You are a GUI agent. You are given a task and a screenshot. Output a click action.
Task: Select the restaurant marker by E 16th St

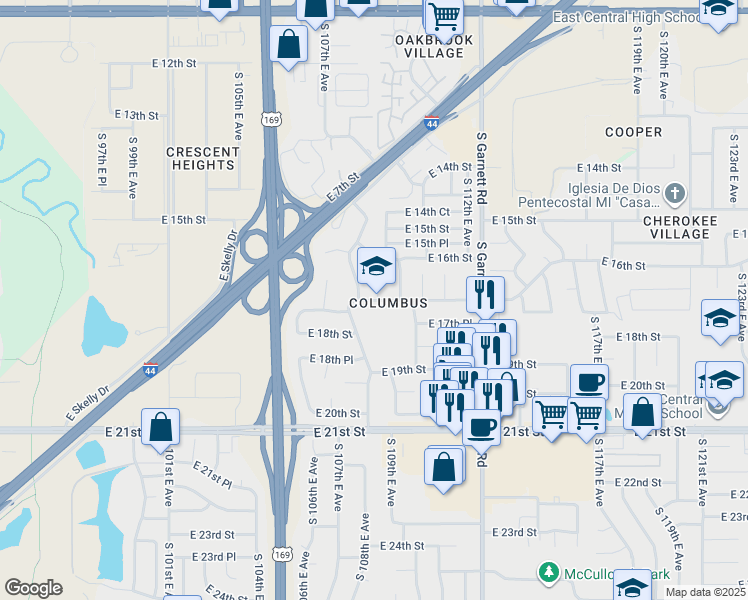(x=485, y=294)
